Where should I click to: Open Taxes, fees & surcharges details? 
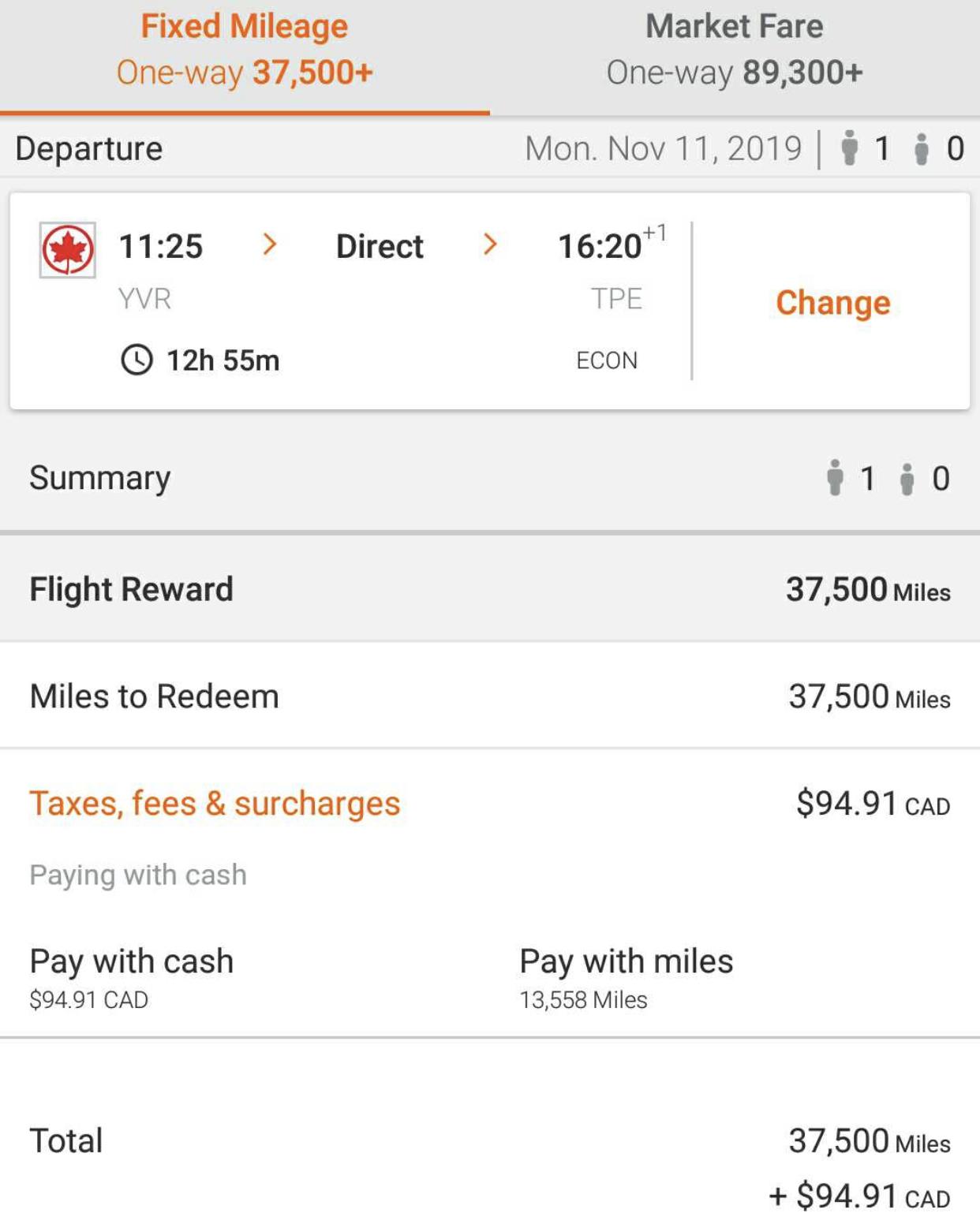coord(215,803)
